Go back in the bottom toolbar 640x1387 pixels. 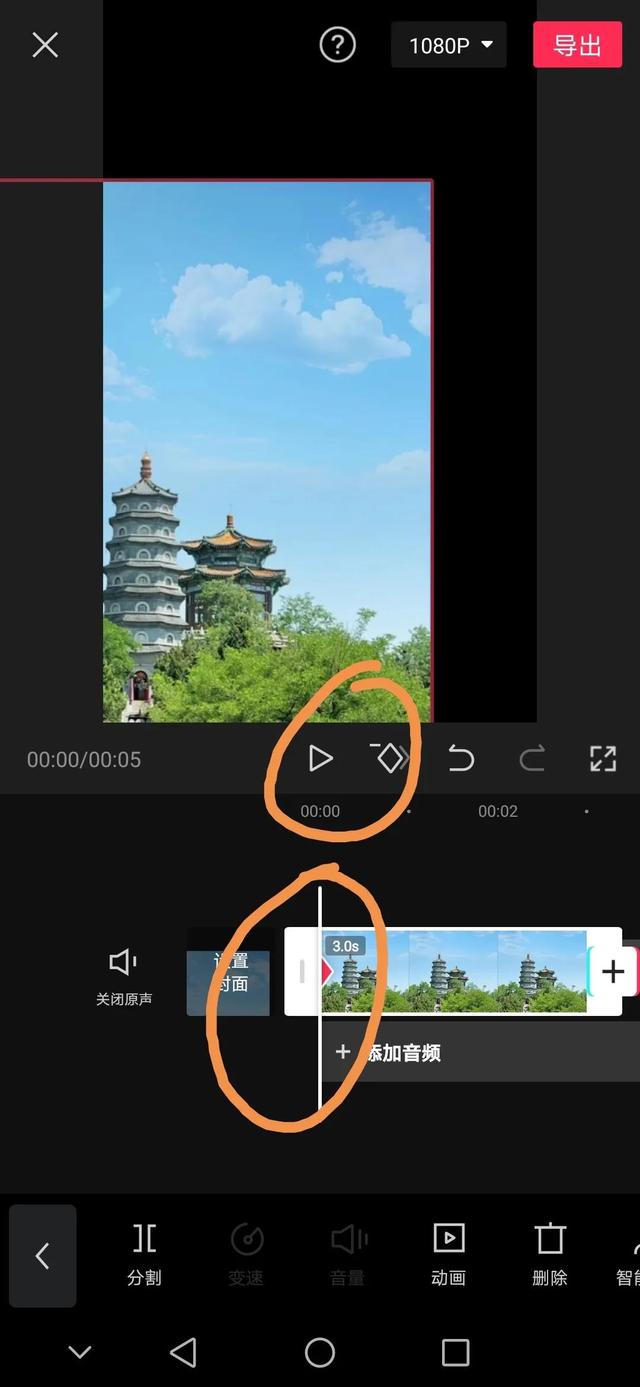pos(43,1256)
